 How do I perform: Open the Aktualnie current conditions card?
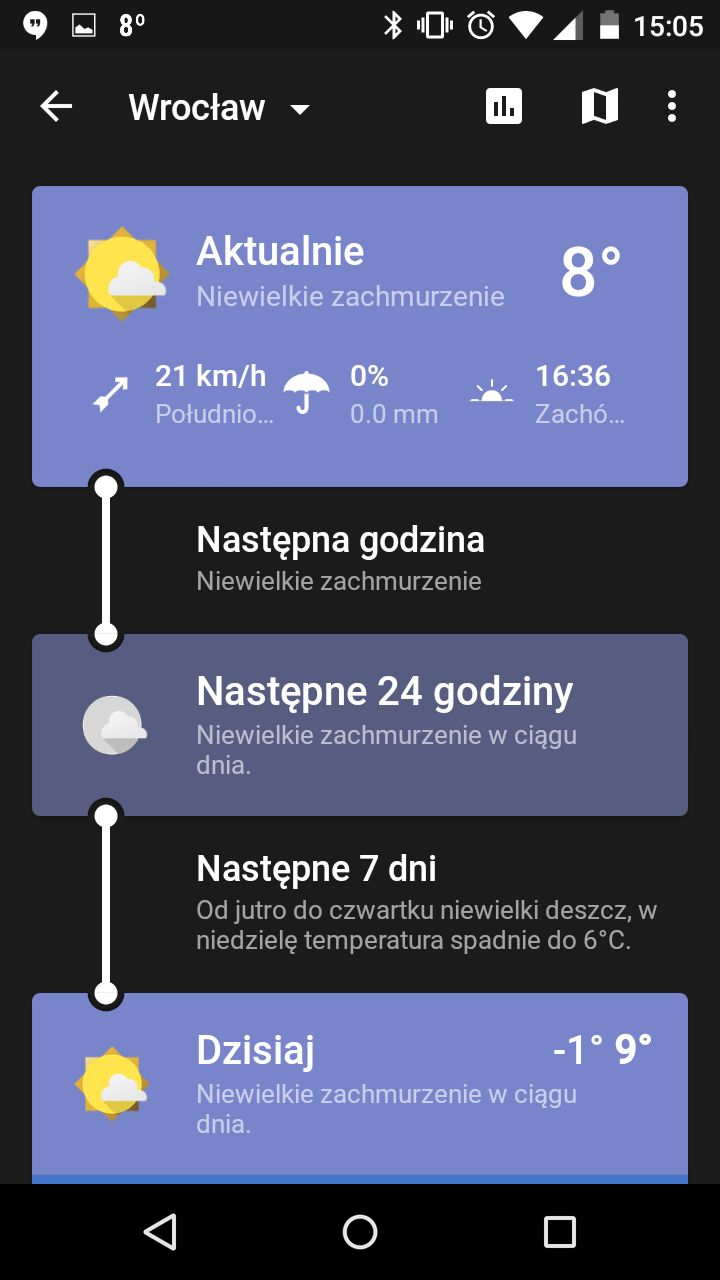360,336
